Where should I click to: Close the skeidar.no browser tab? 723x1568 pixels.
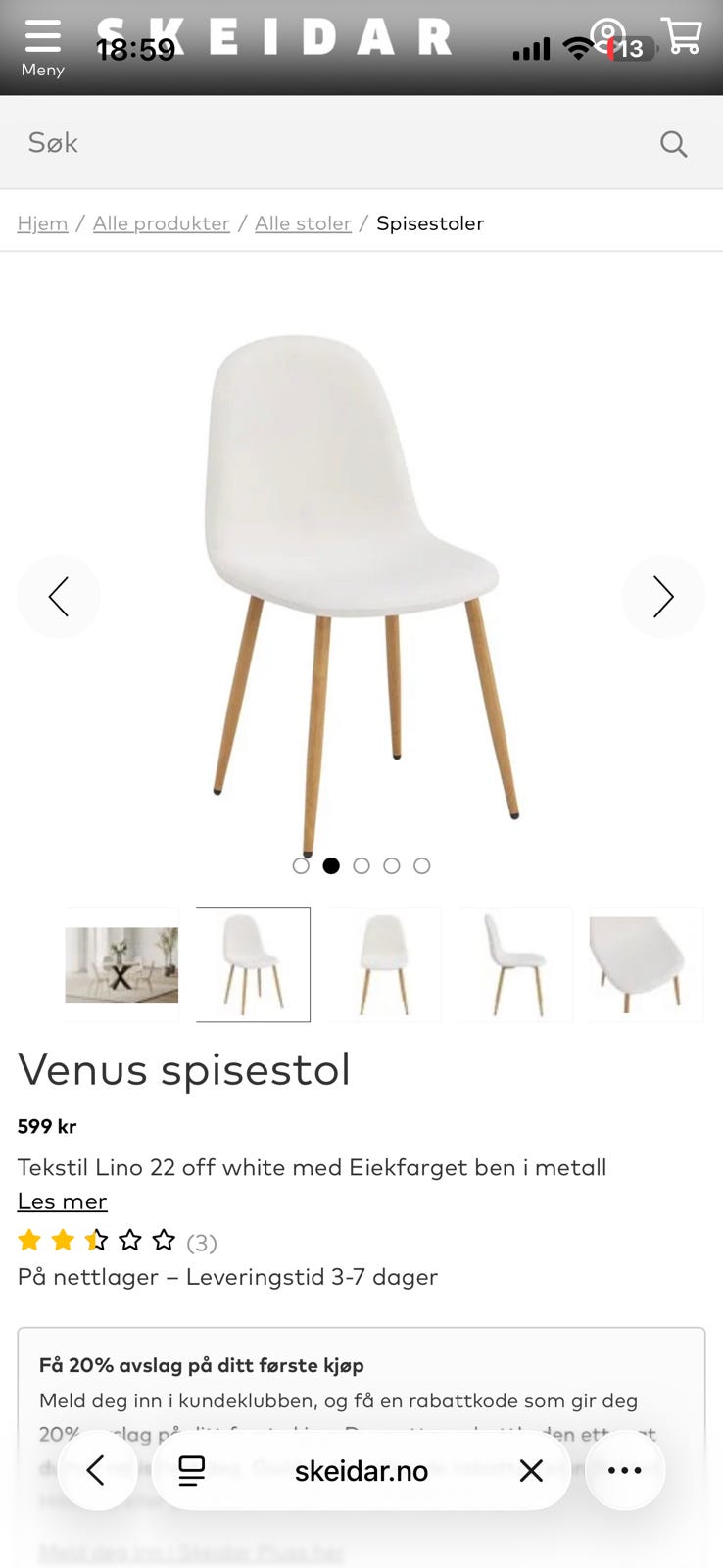531,1470
